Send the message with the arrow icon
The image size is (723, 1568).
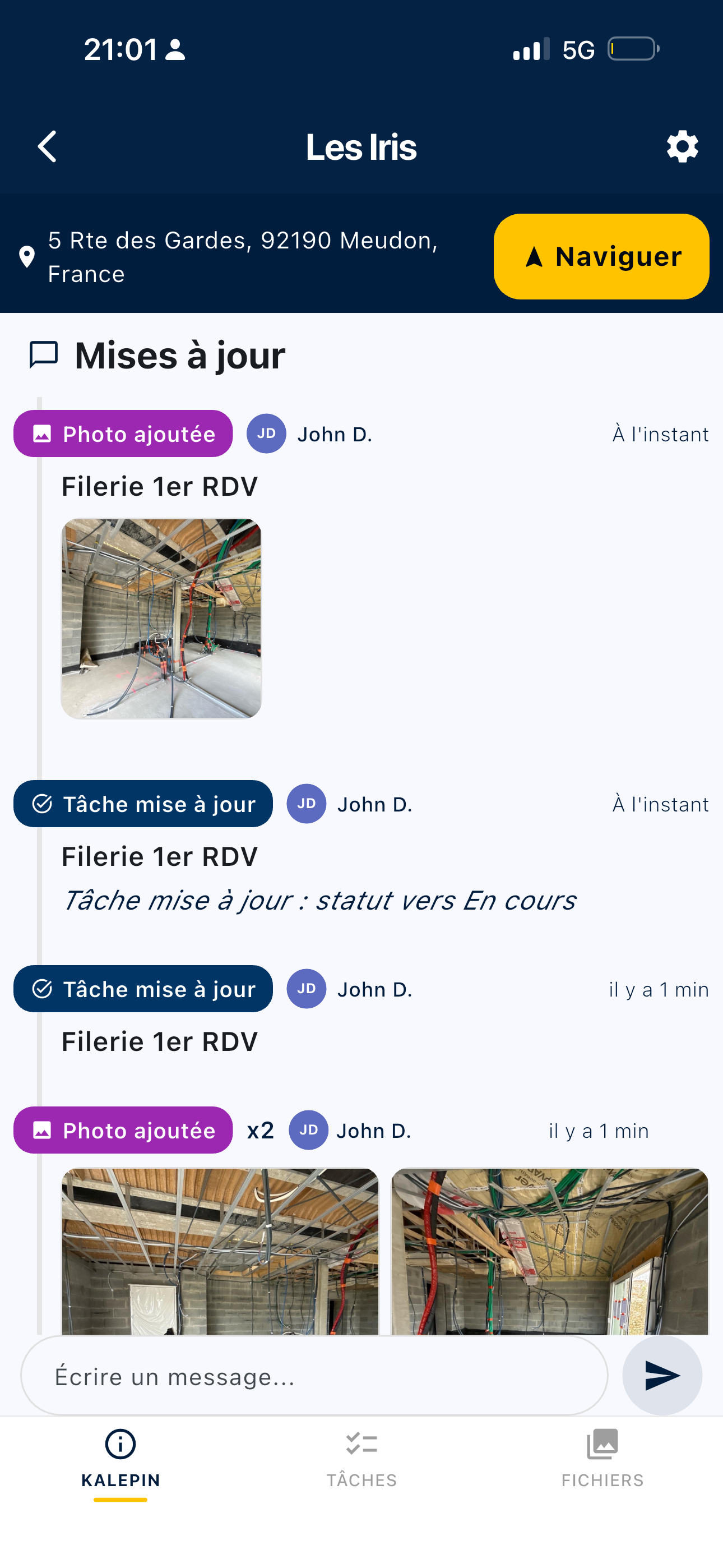click(662, 1376)
